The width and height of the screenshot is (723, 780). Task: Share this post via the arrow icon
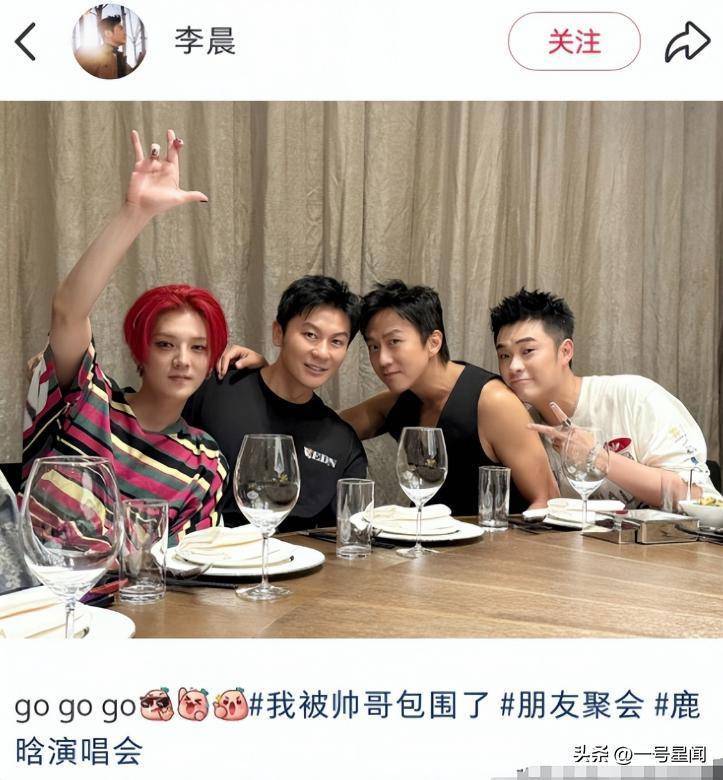(x=687, y=42)
